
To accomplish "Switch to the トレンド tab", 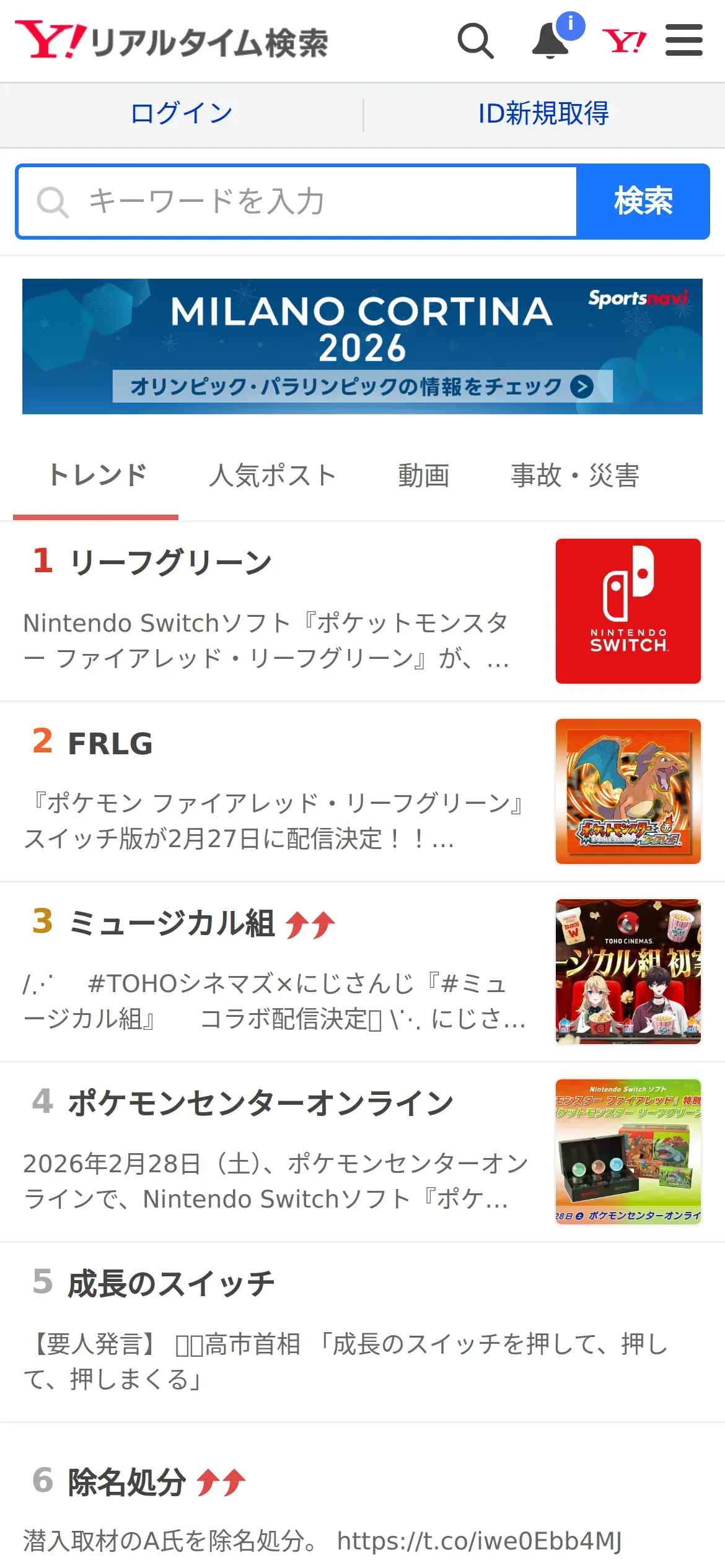I will click(97, 476).
